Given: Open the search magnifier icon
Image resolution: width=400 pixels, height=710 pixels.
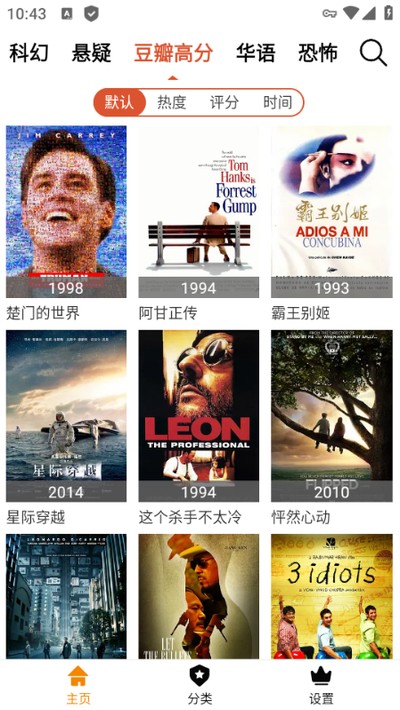Looking at the screenshot, I should (x=373, y=53).
